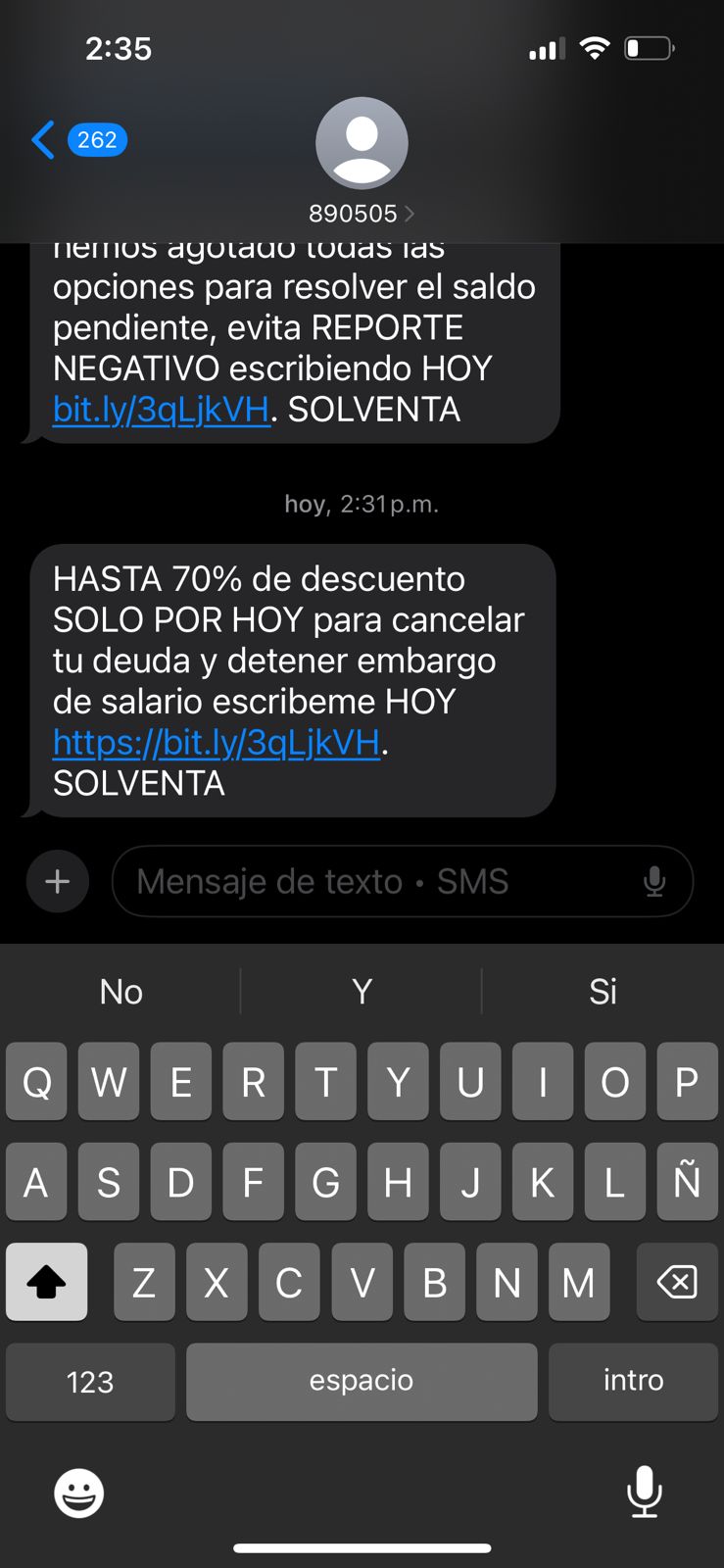Choose the "No" keyboard suggestion

[121, 992]
